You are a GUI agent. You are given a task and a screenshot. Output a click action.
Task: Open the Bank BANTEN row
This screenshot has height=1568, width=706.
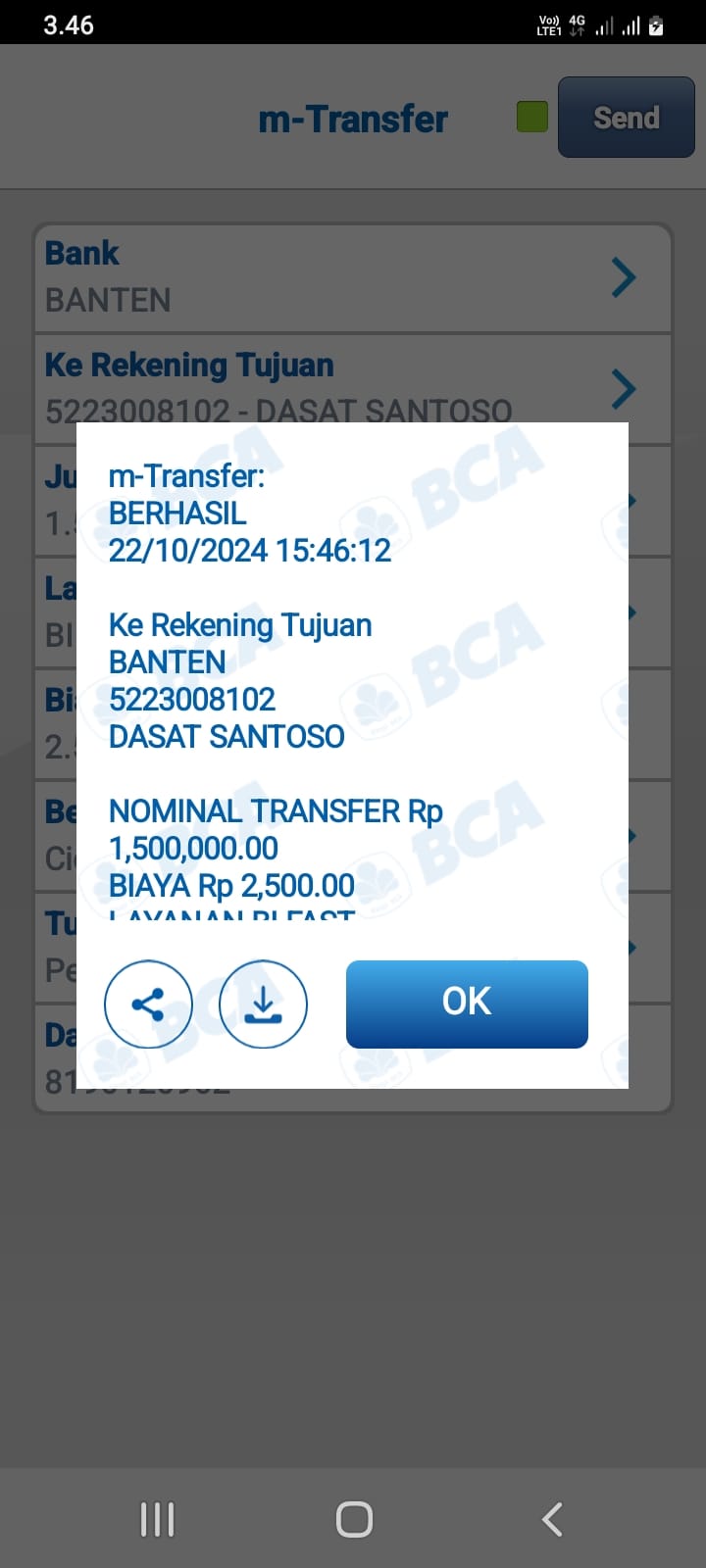(x=353, y=278)
